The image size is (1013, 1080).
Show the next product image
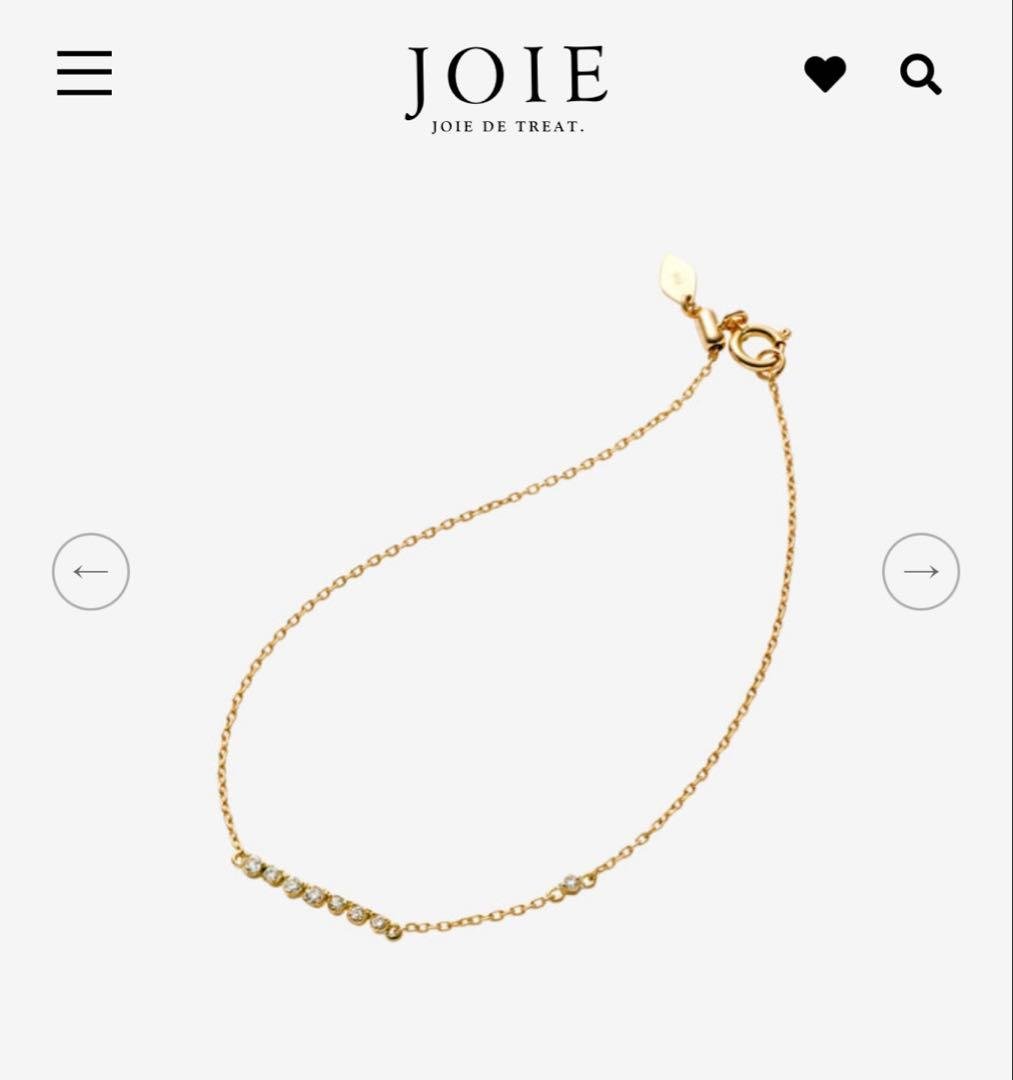(x=921, y=571)
